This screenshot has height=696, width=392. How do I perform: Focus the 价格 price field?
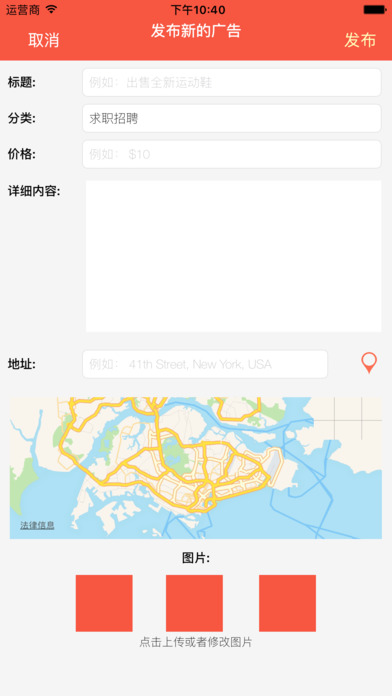[232, 154]
